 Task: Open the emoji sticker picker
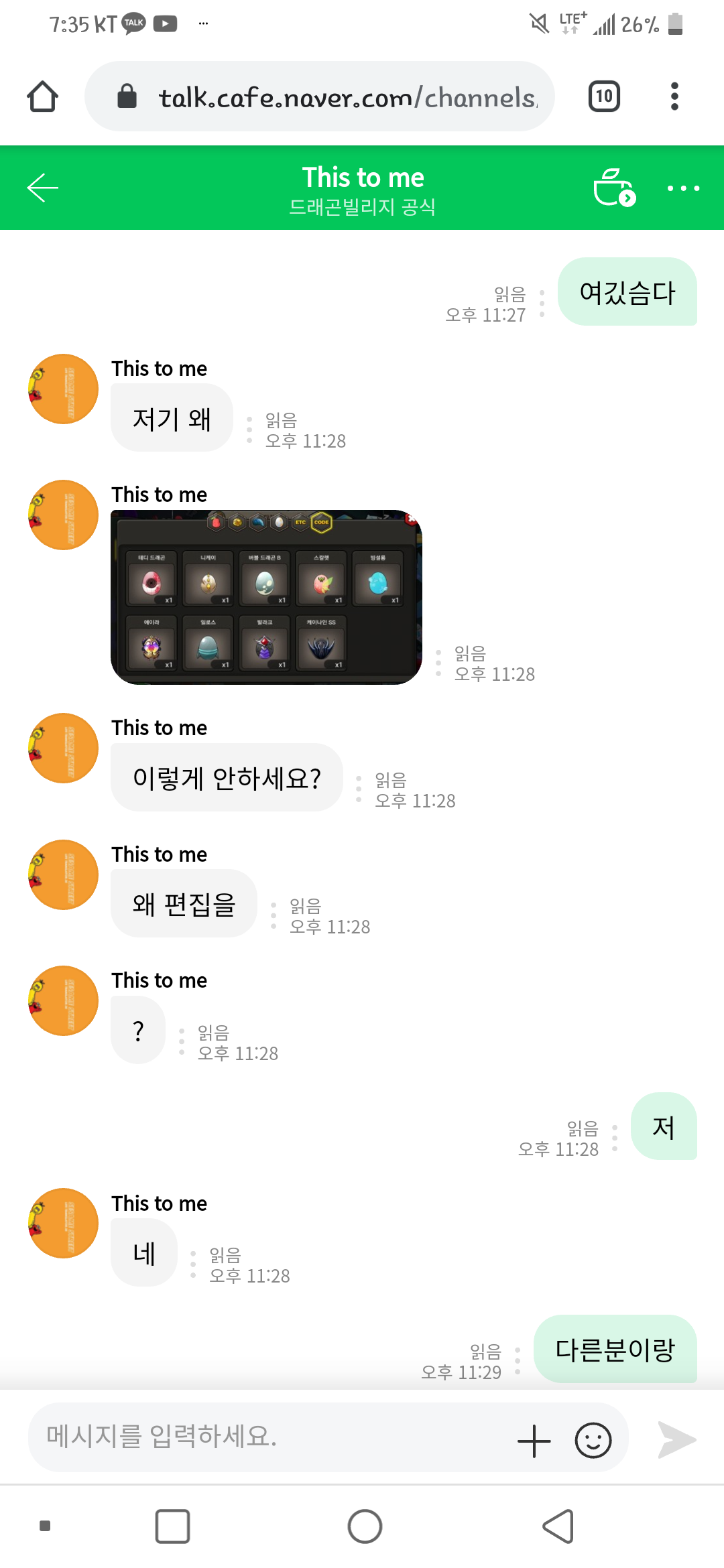coord(593,1441)
